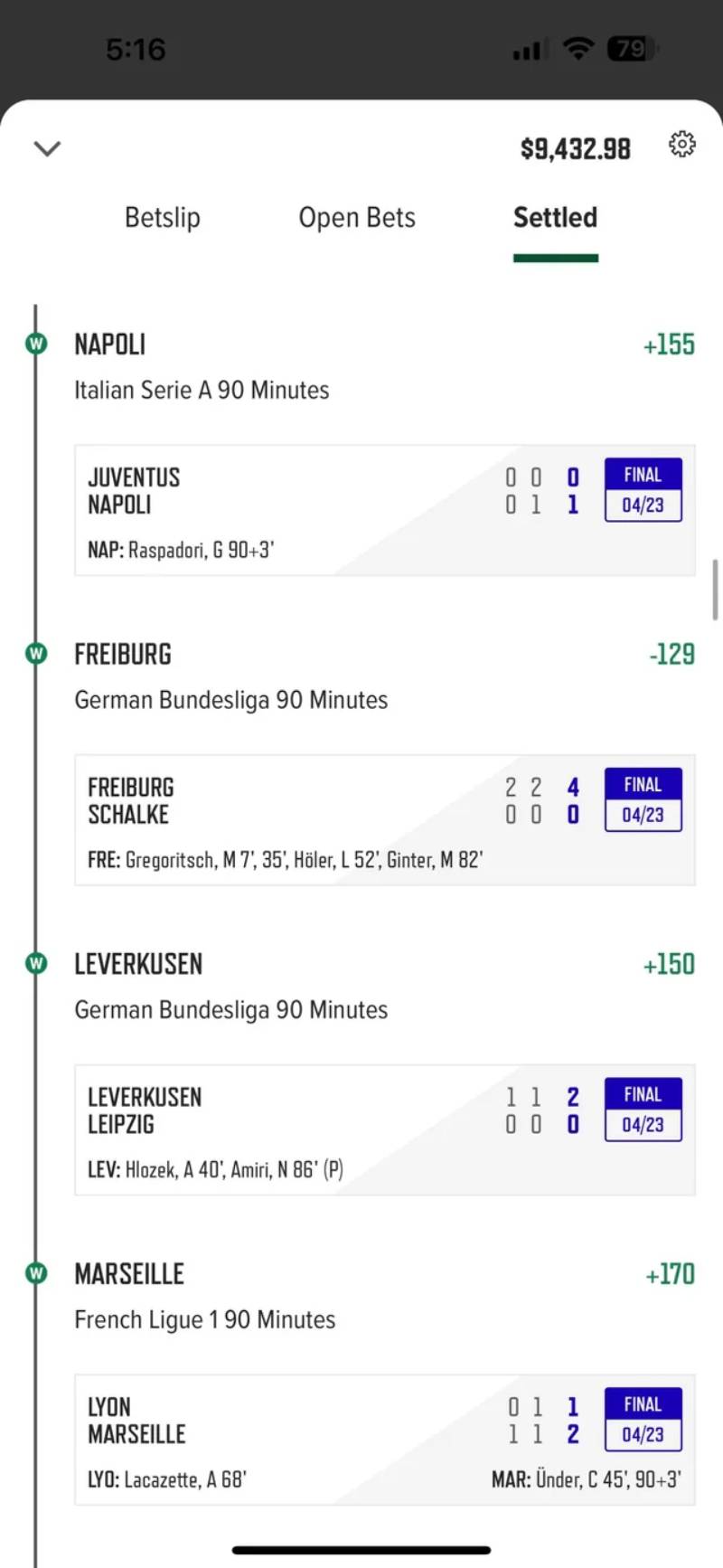View the Lyon vs Marseille match card
This screenshot has height=1568, width=723.
coord(384,1439)
